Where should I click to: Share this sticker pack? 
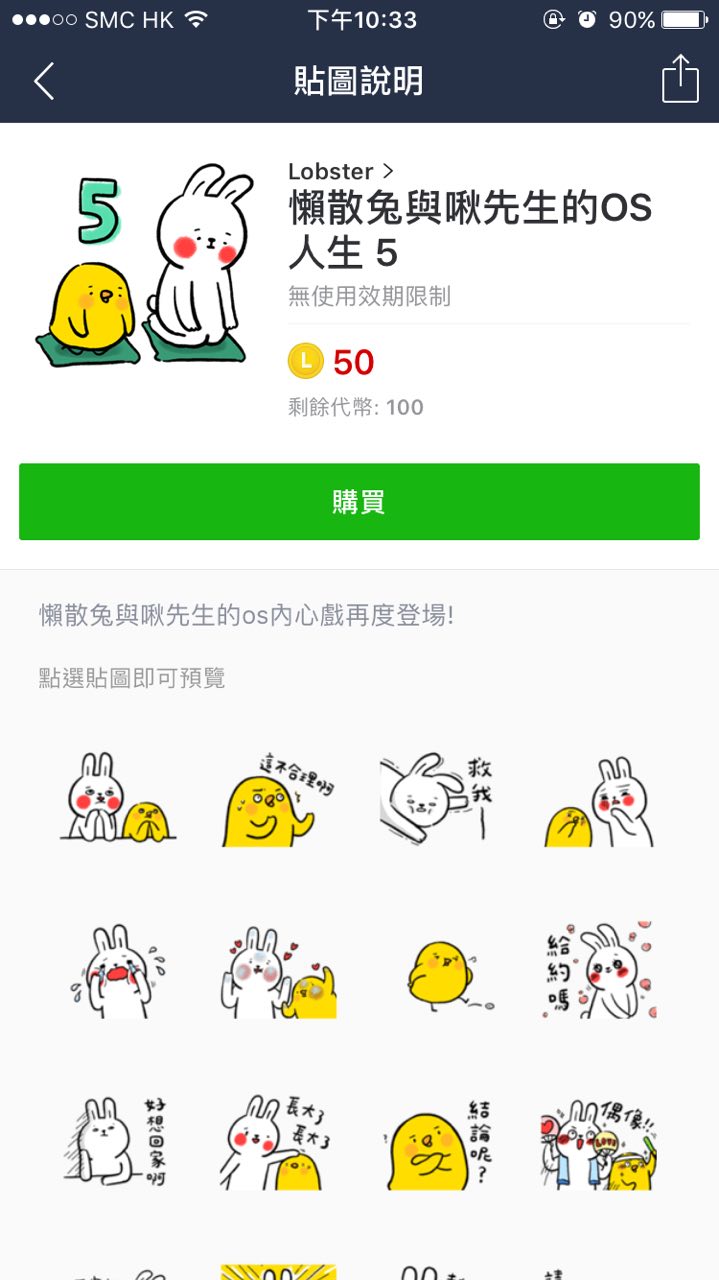(680, 79)
